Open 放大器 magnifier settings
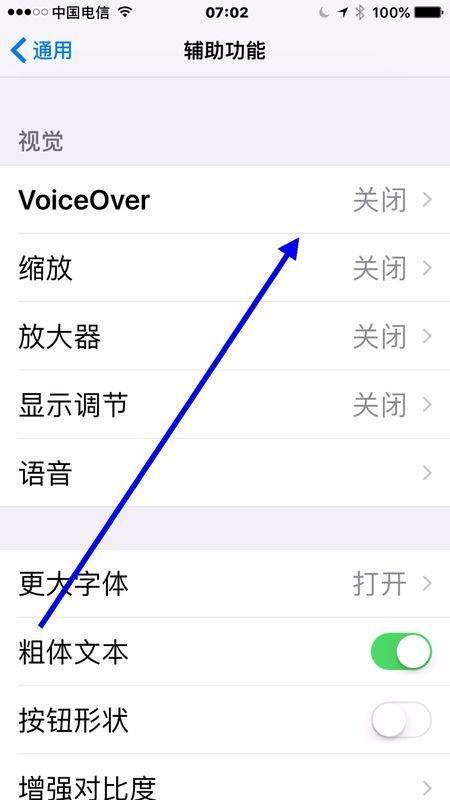 [225, 336]
